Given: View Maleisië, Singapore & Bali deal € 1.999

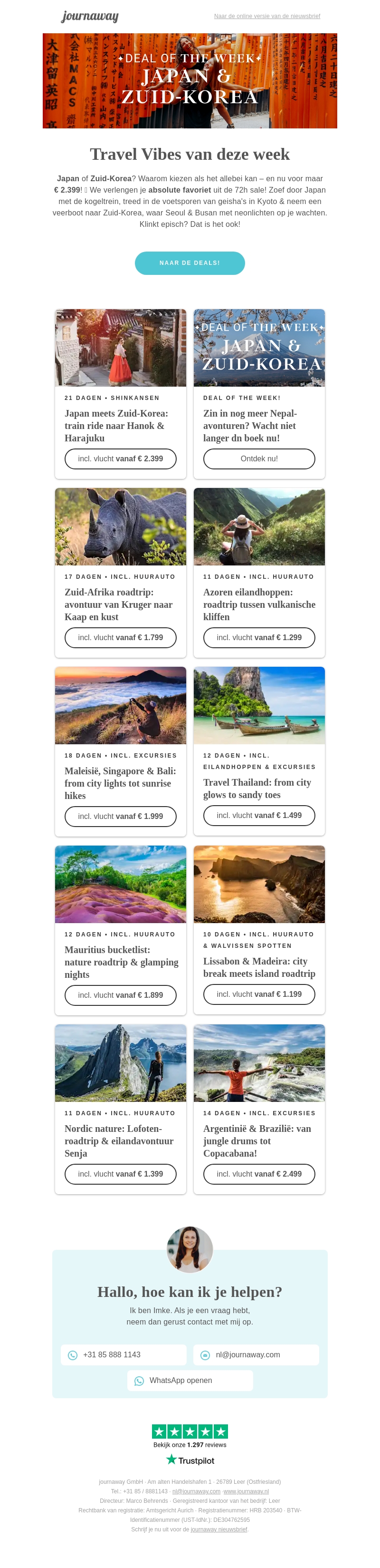Looking at the screenshot, I should pos(120,816).
